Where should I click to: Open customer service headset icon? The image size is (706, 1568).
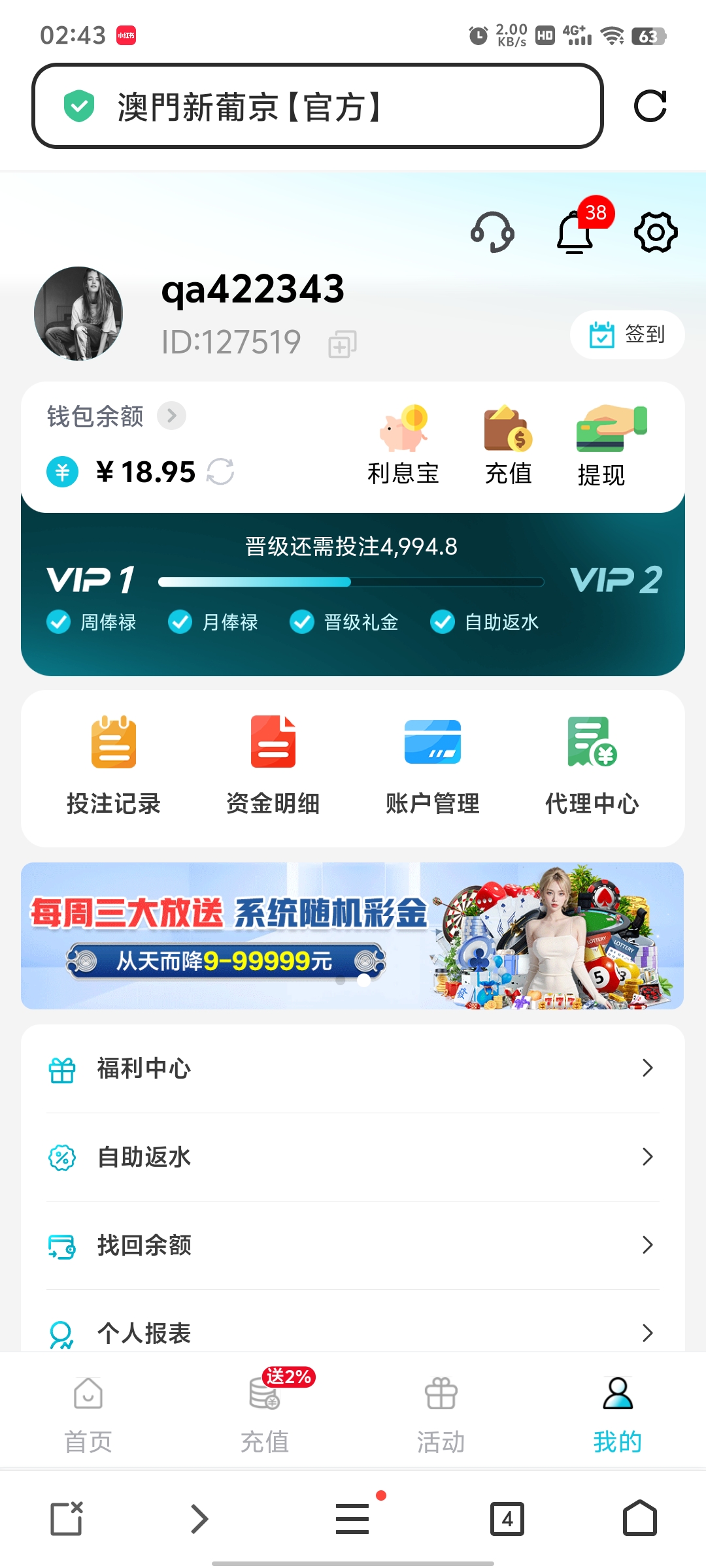(492, 232)
